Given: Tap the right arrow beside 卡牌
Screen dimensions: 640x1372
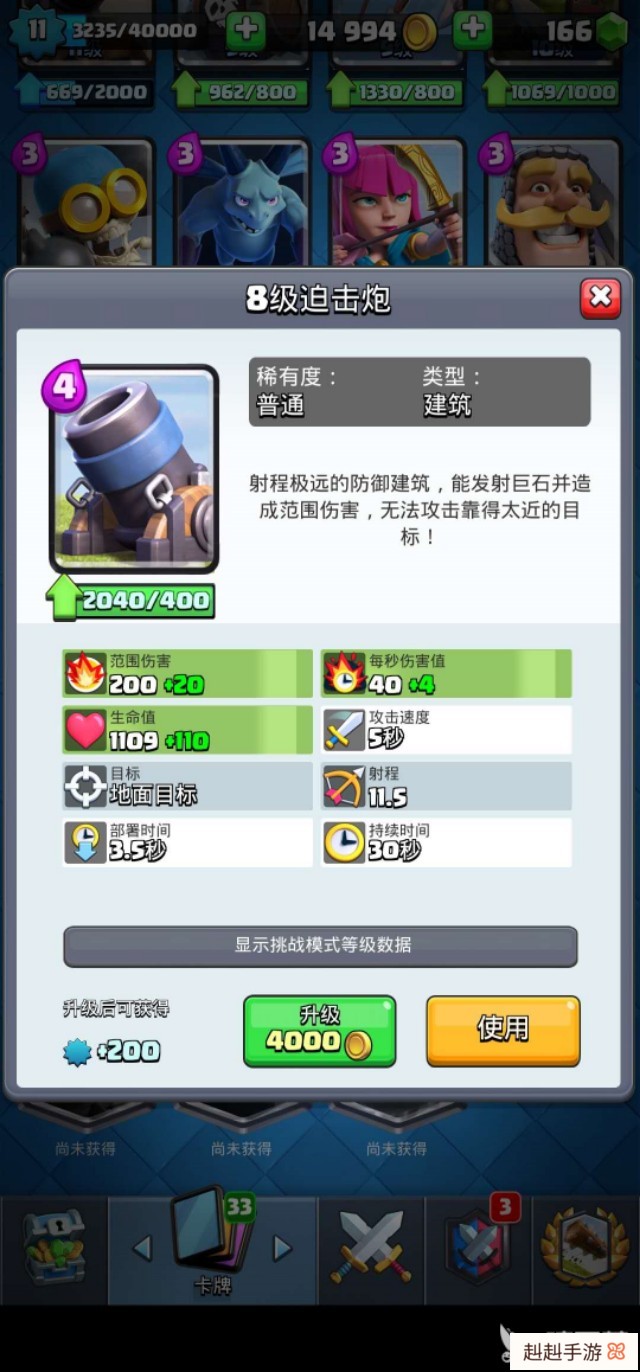Looking at the screenshot, I should point(283,1247).
